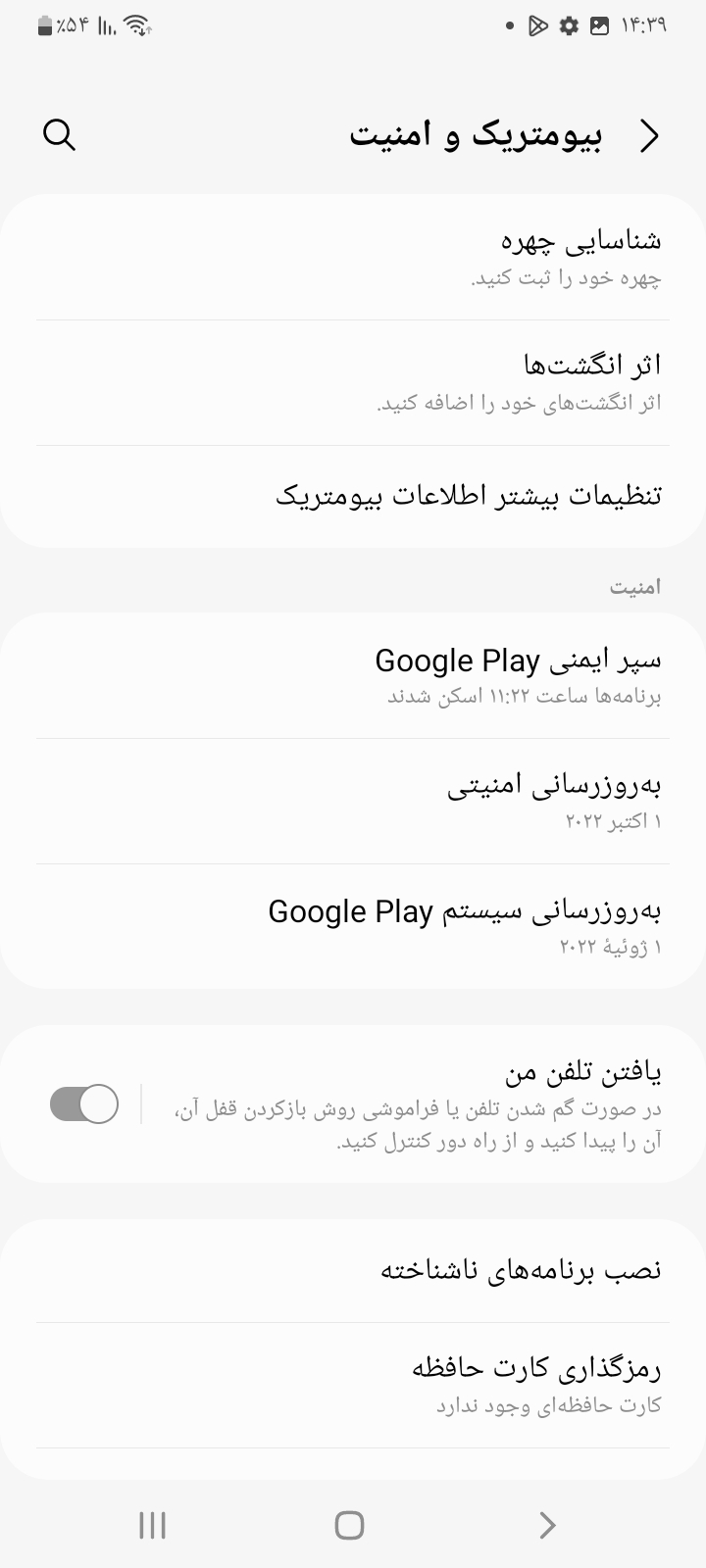Viewport: 706px width, 1568px height.
Task: Go back using the header arrow
Action: tap(649, 136)
